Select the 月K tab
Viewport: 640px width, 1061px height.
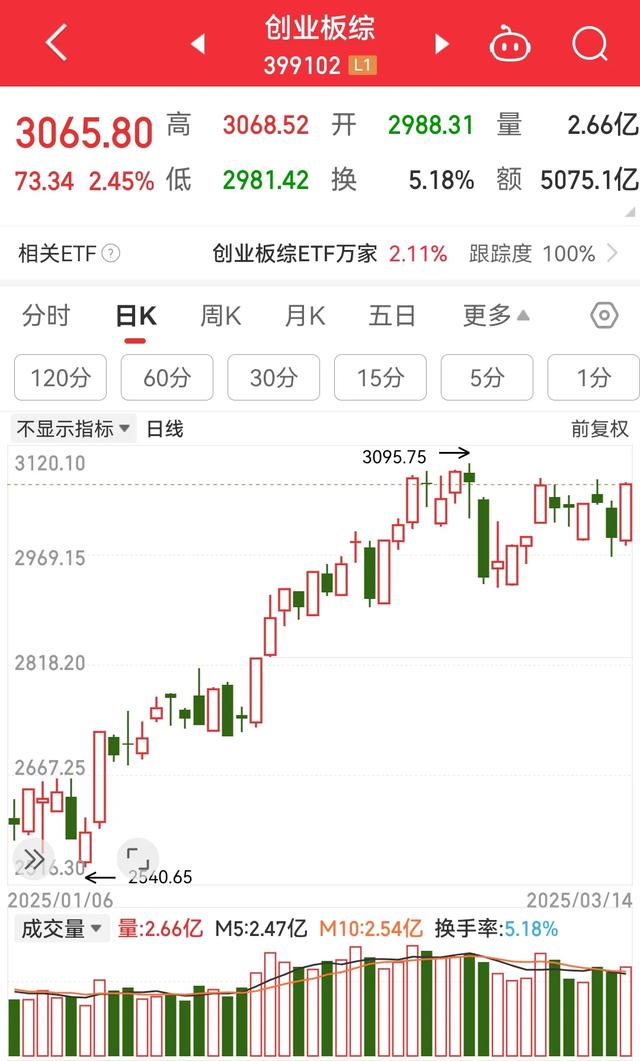pos(305,315)
